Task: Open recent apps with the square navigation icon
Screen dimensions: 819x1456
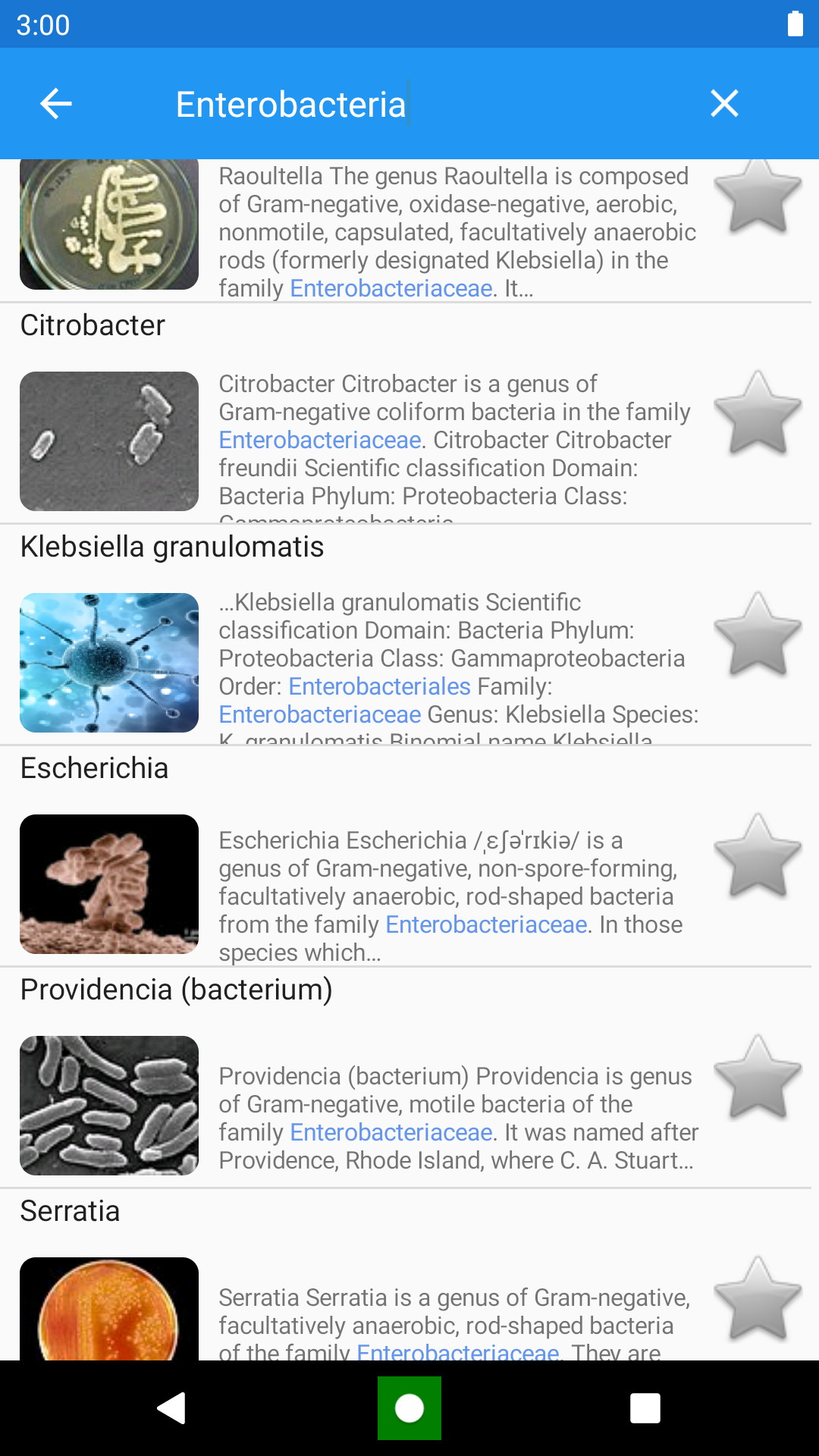Action: (644, 1408)
